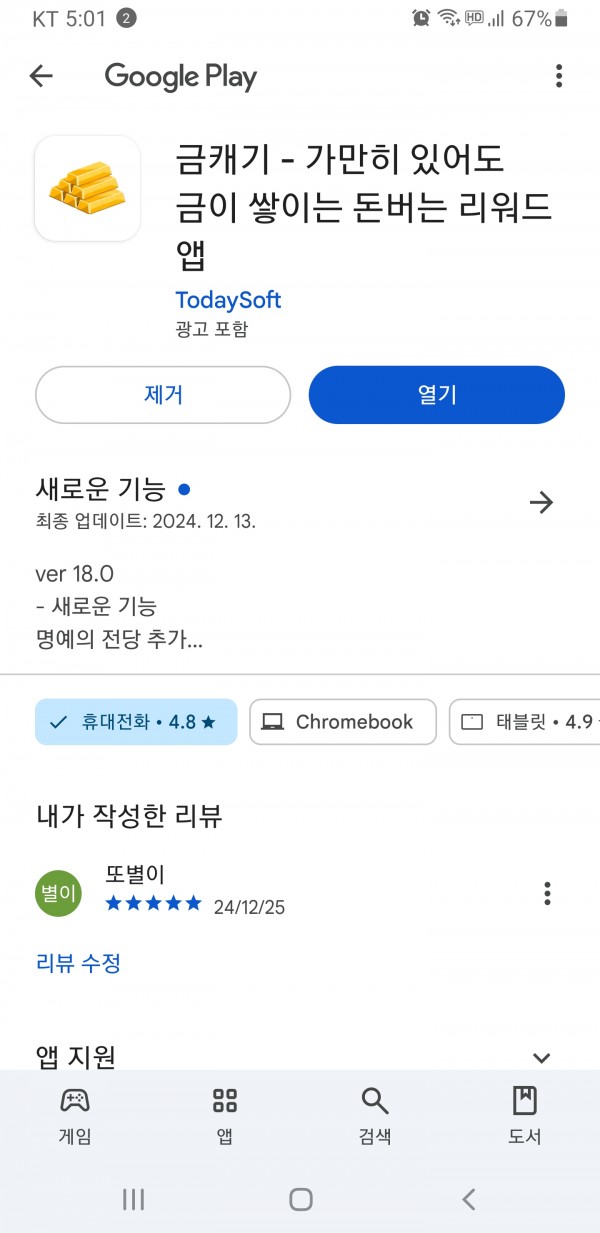Open options menu for 또별이's review
Screen dimensions: 600x1233
click(x=547, y=893)
